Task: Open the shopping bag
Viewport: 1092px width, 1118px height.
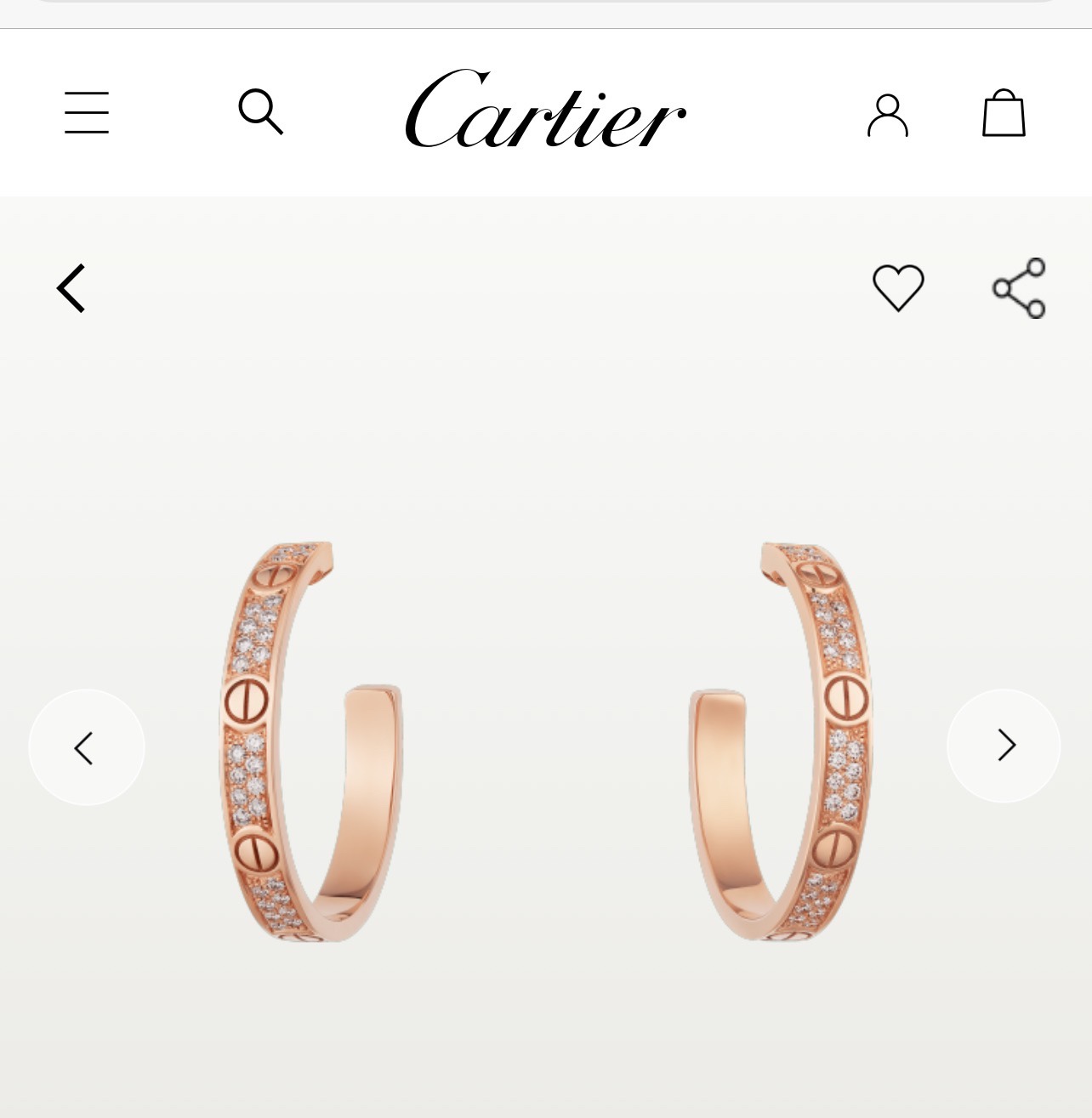Action: point(1004,113)
